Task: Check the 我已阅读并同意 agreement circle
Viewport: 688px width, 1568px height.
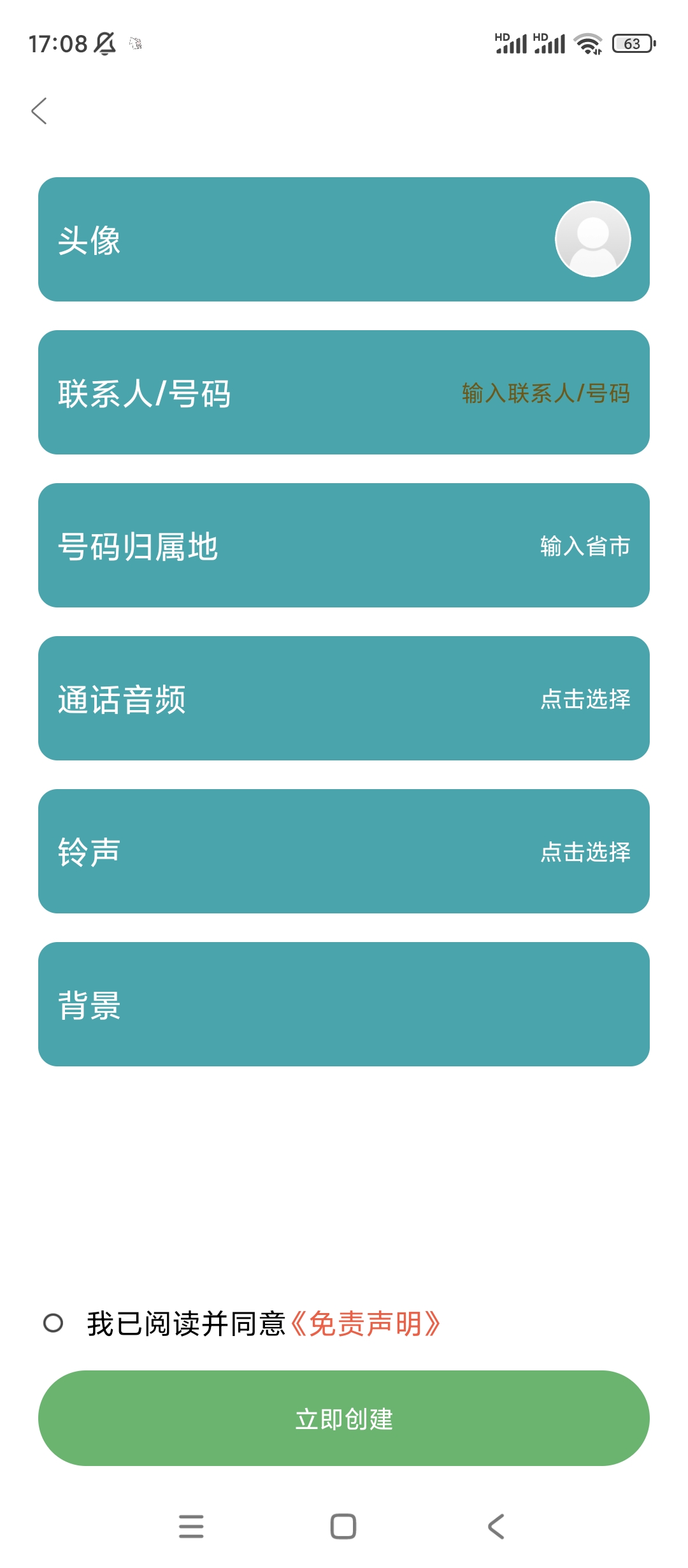Action: [53, 1323]
